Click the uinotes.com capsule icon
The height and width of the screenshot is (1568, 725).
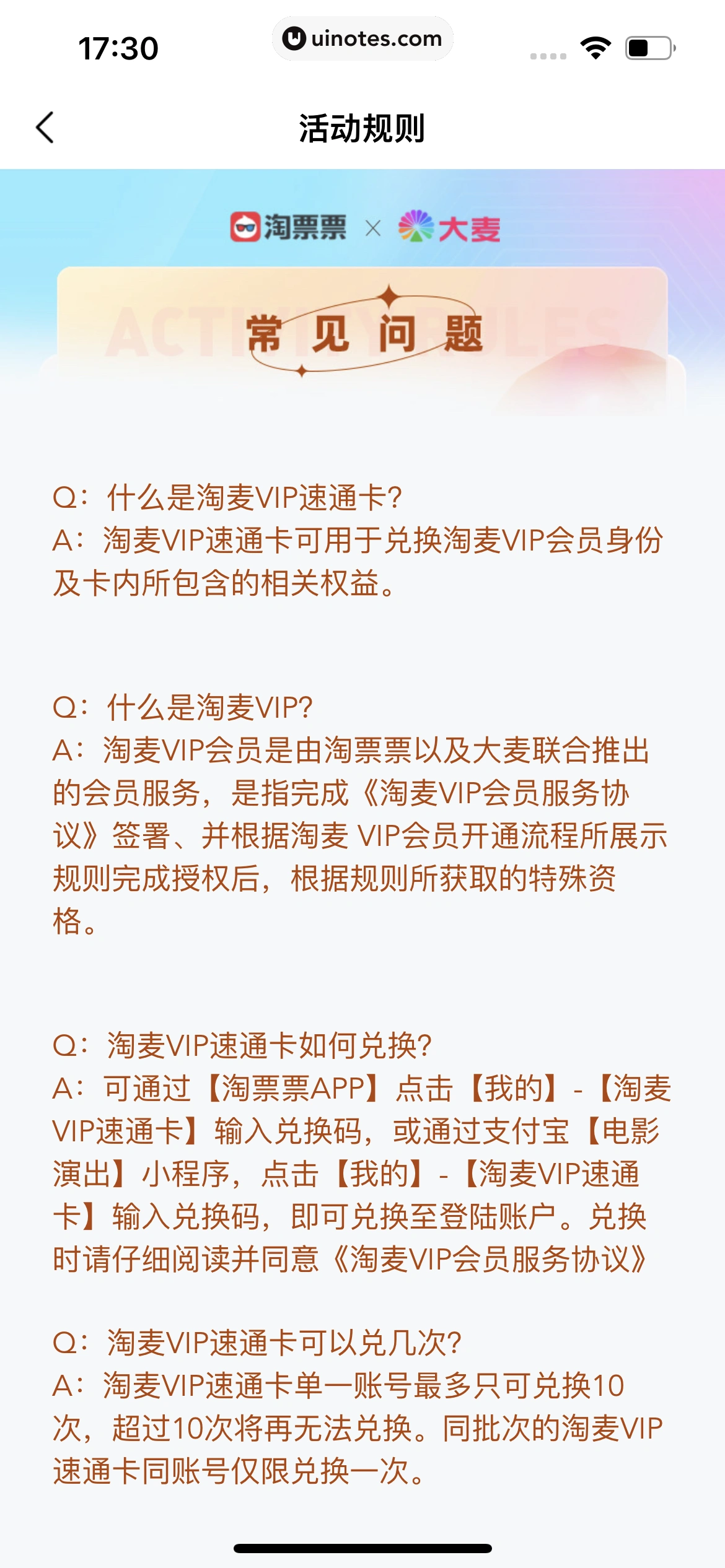[x=362, y=39]
